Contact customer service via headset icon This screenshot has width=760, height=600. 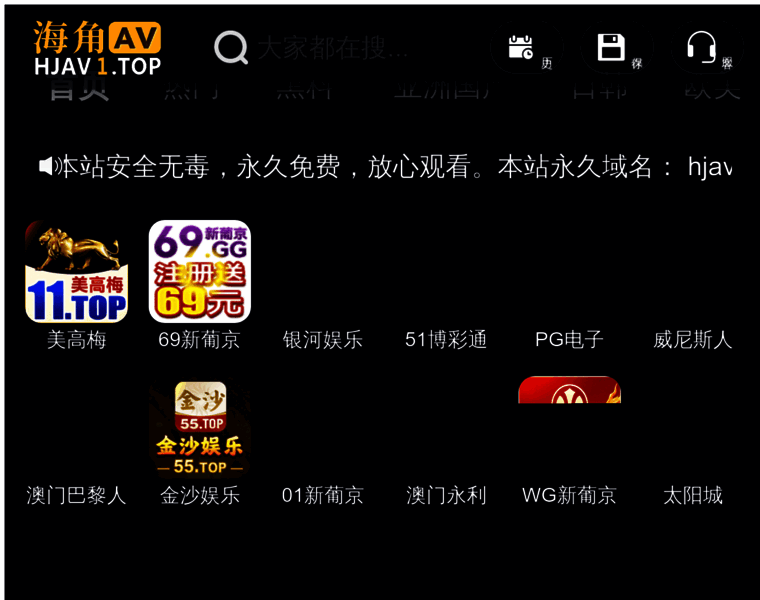(701, 47)
